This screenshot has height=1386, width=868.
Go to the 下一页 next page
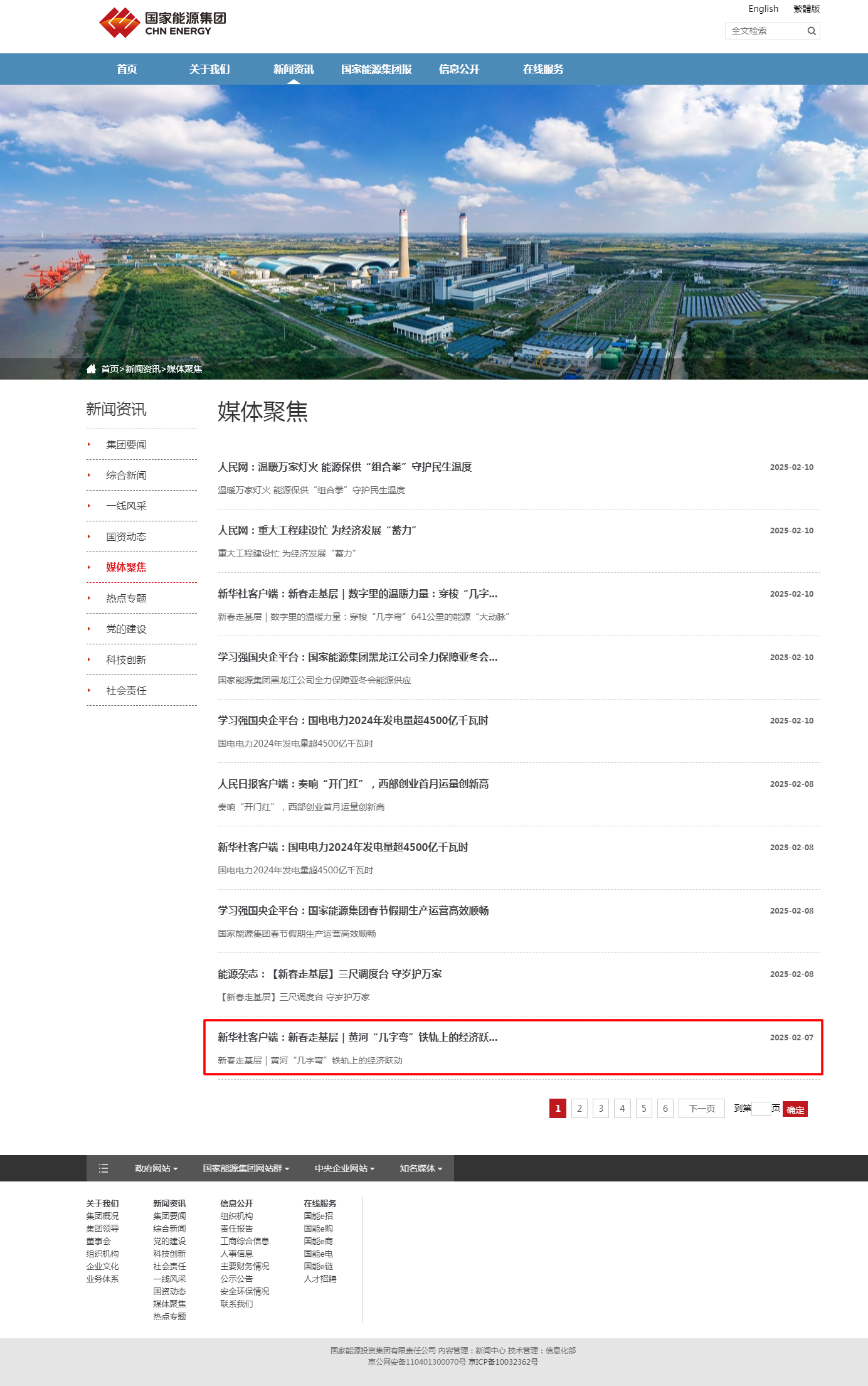(701, 1108)
